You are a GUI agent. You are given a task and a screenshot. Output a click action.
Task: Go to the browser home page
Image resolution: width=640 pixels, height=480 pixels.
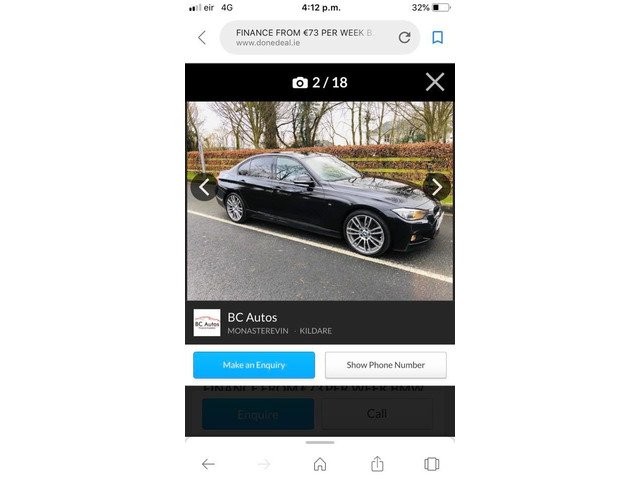click(x=320, y=464)
